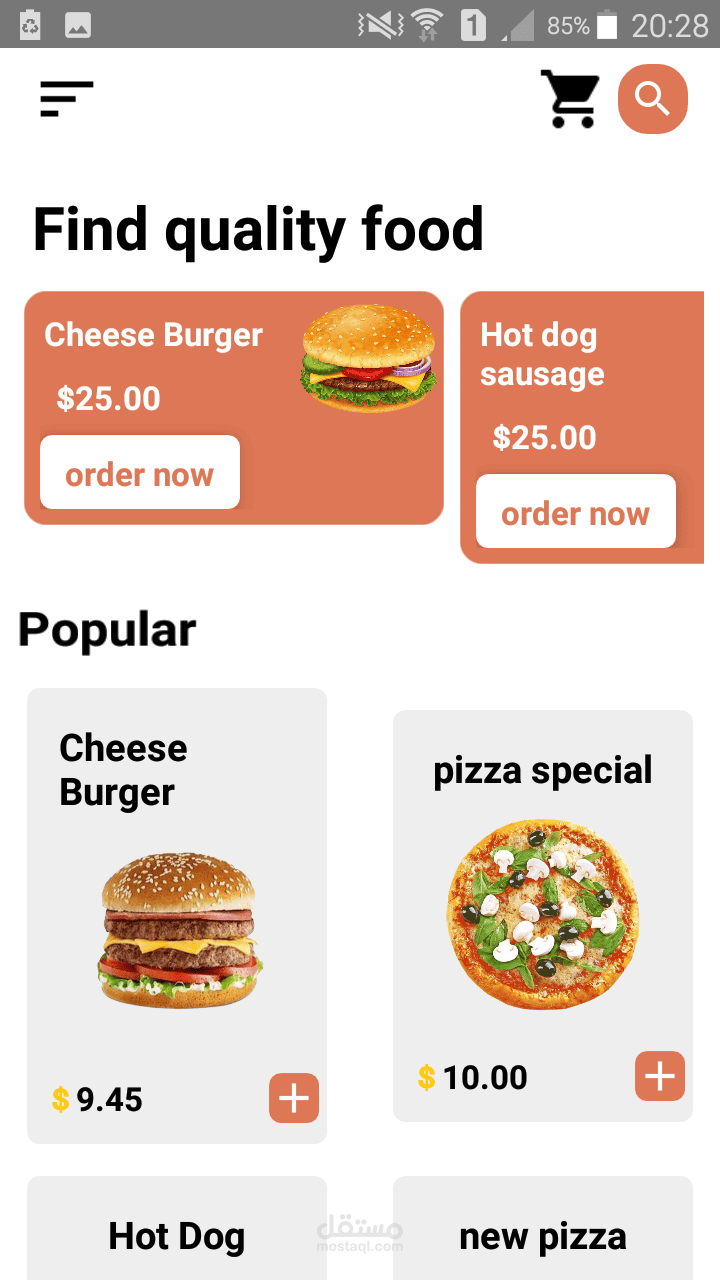Open the hamburger drawer menu
The image size is (720, 1280).
[x=67, y=99]
